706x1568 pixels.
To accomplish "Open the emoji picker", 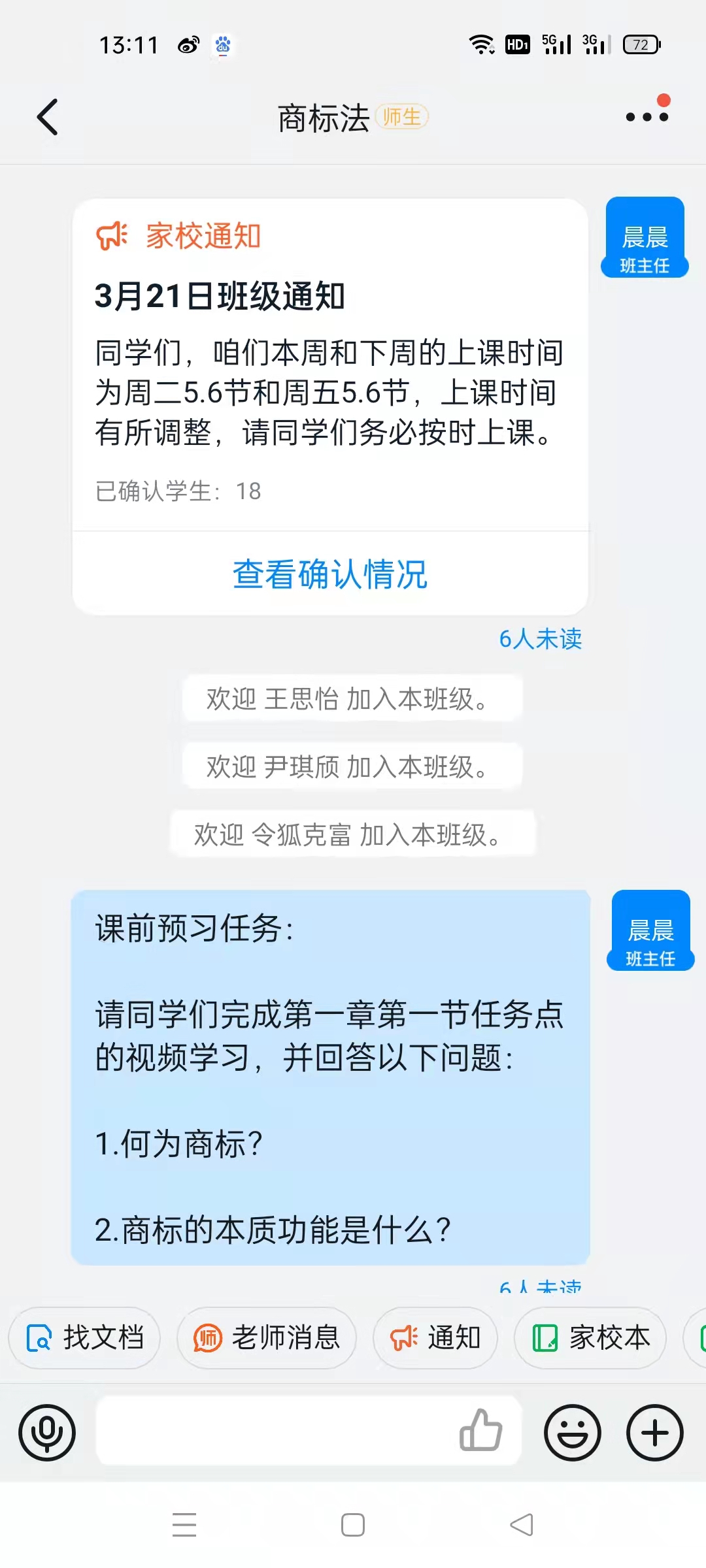I will [x=572, y=1433].
